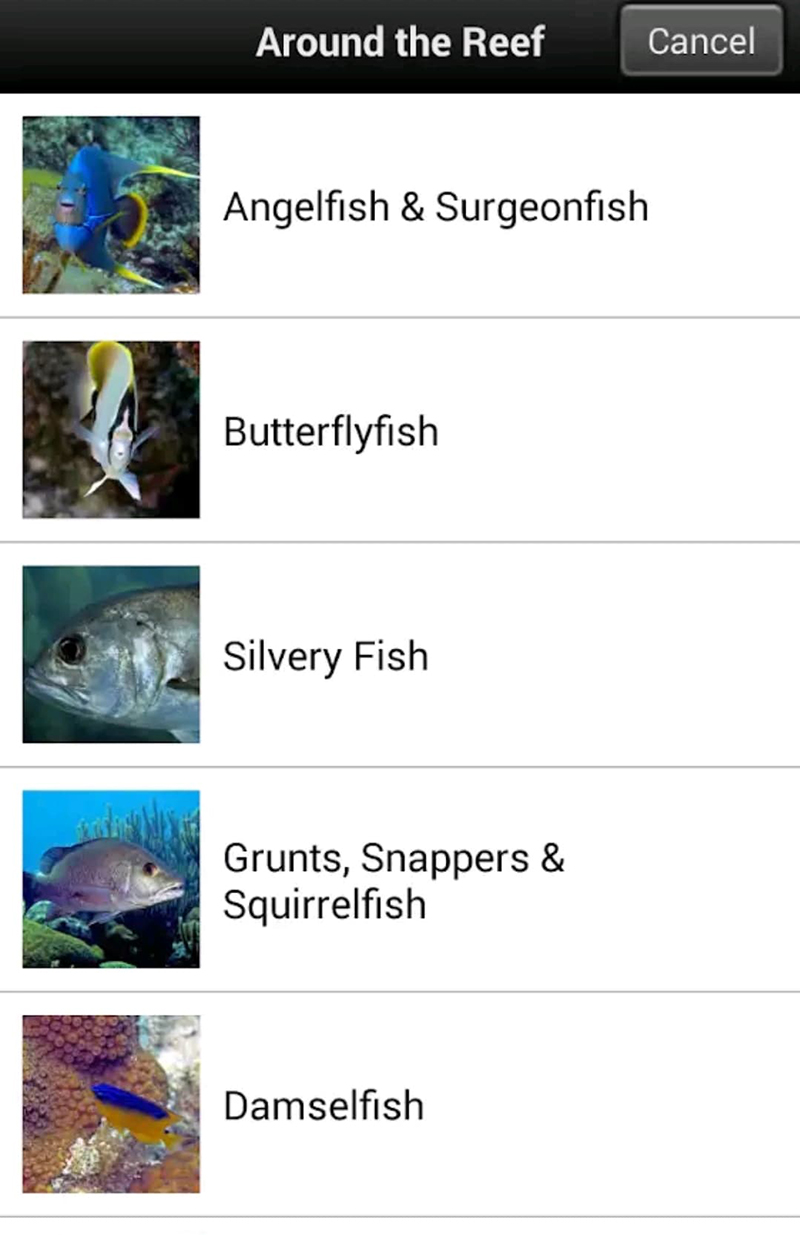Tap the Cancel button
800x1235 pixels.
700,41
